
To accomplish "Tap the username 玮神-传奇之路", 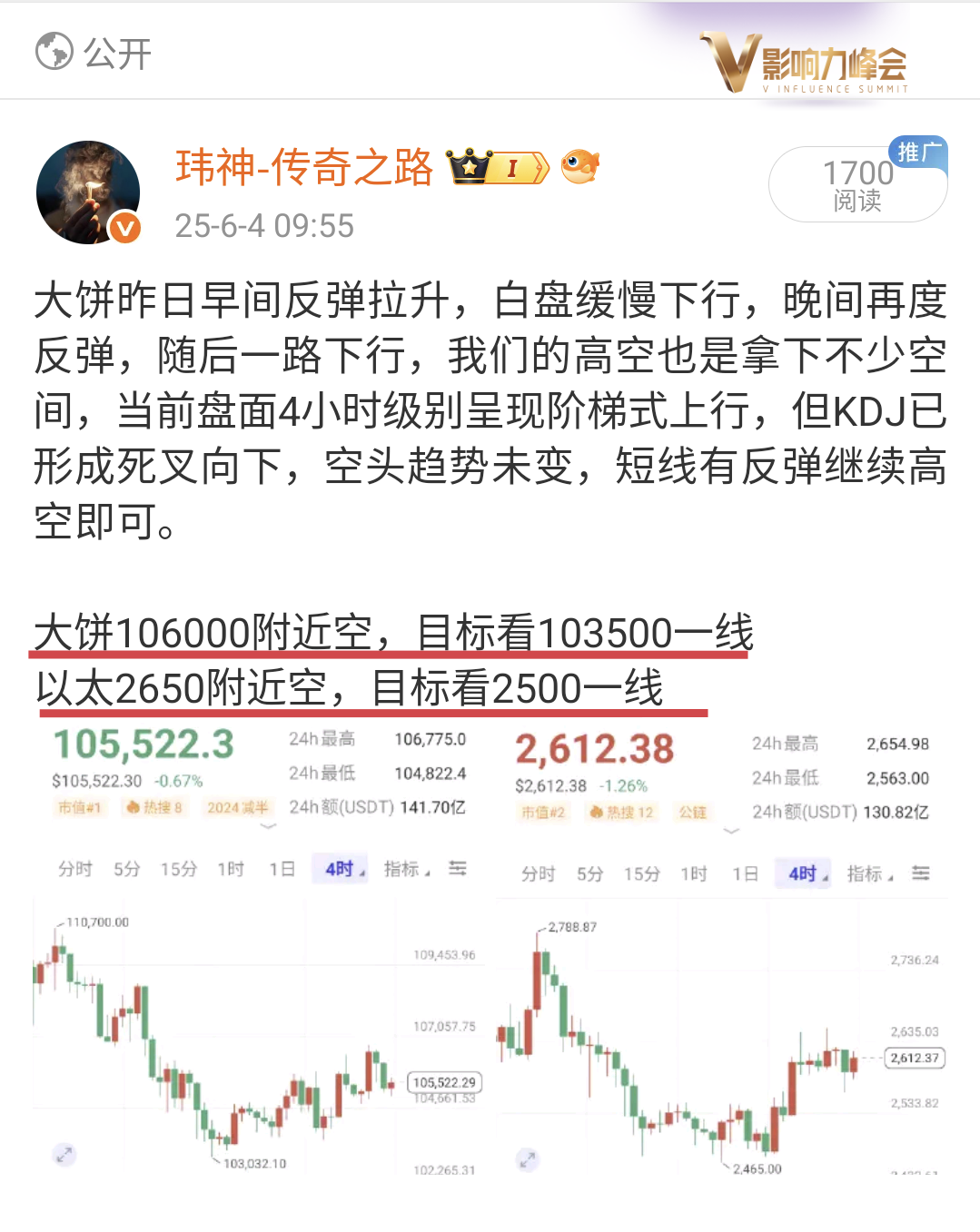I will click(x=304, y=168).
